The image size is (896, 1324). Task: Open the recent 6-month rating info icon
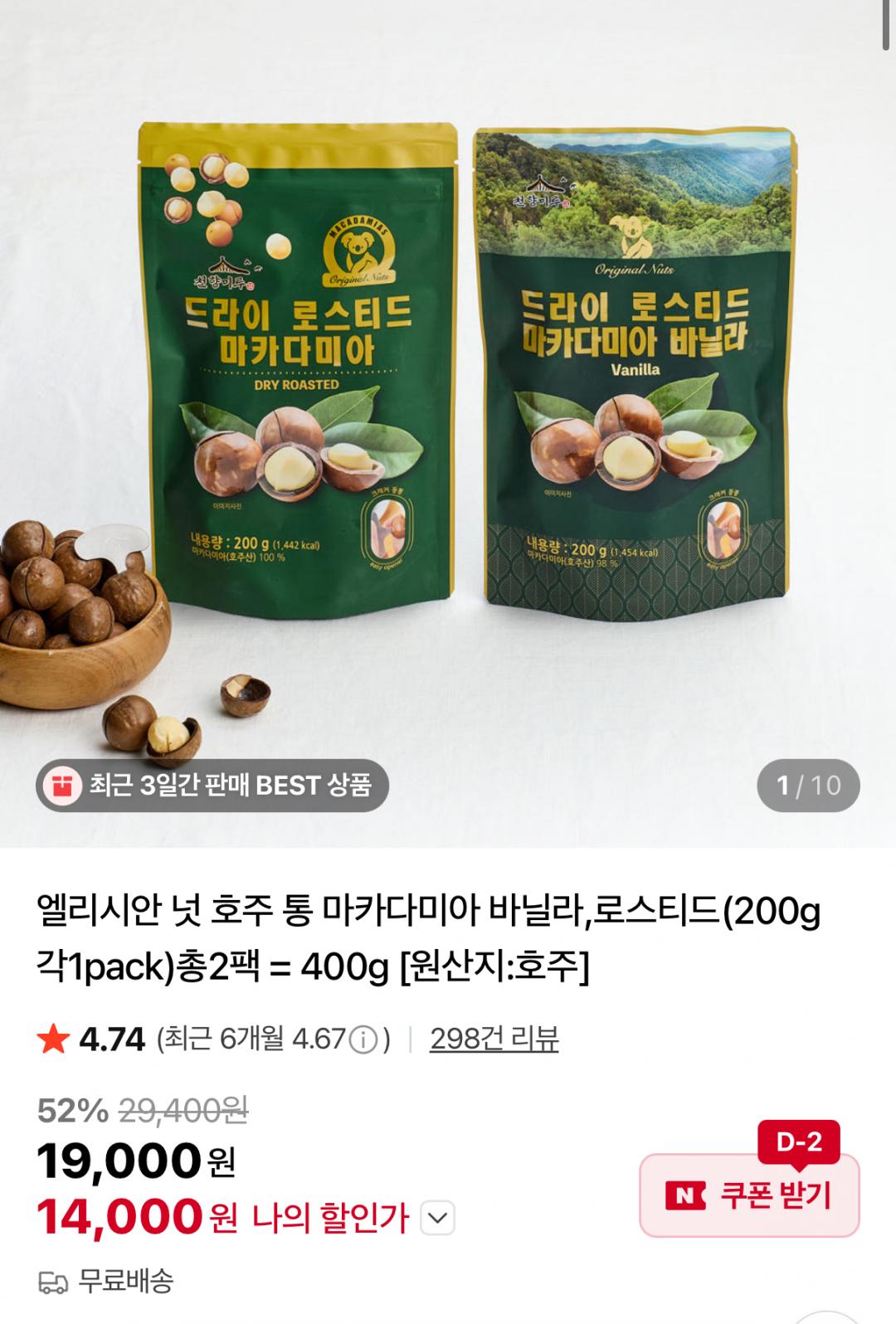(x=363, y=1039)
